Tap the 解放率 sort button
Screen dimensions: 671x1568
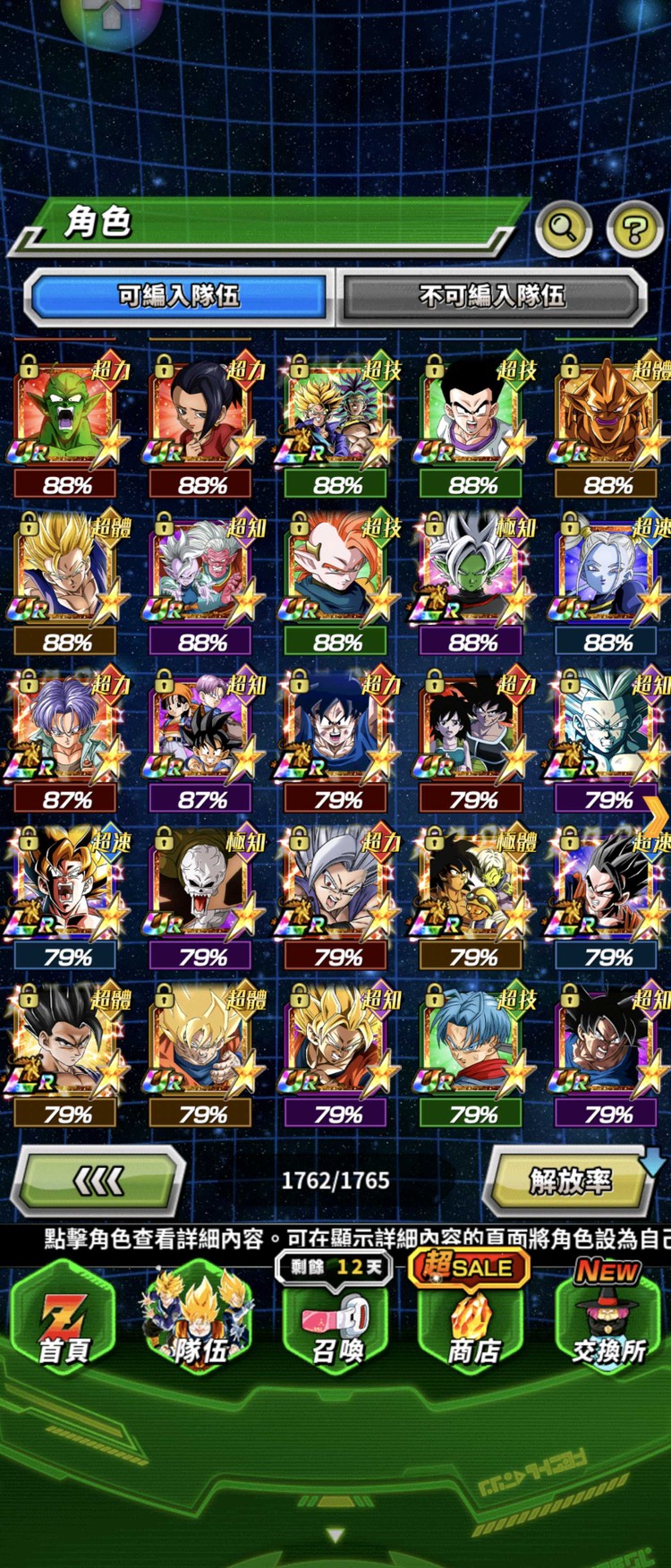[570, 1181]
